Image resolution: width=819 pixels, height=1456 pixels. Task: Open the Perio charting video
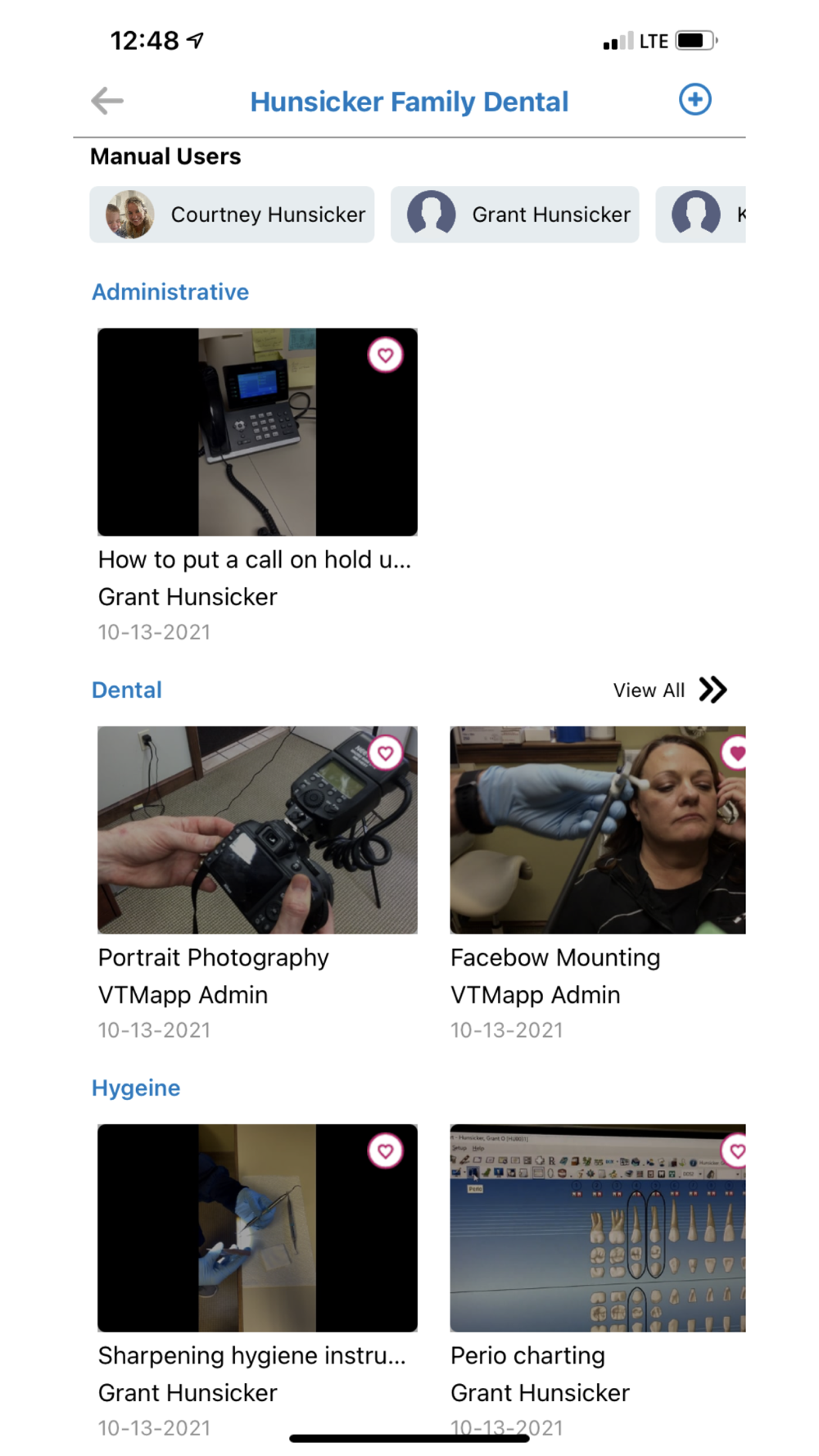(x=597, y=1228)
